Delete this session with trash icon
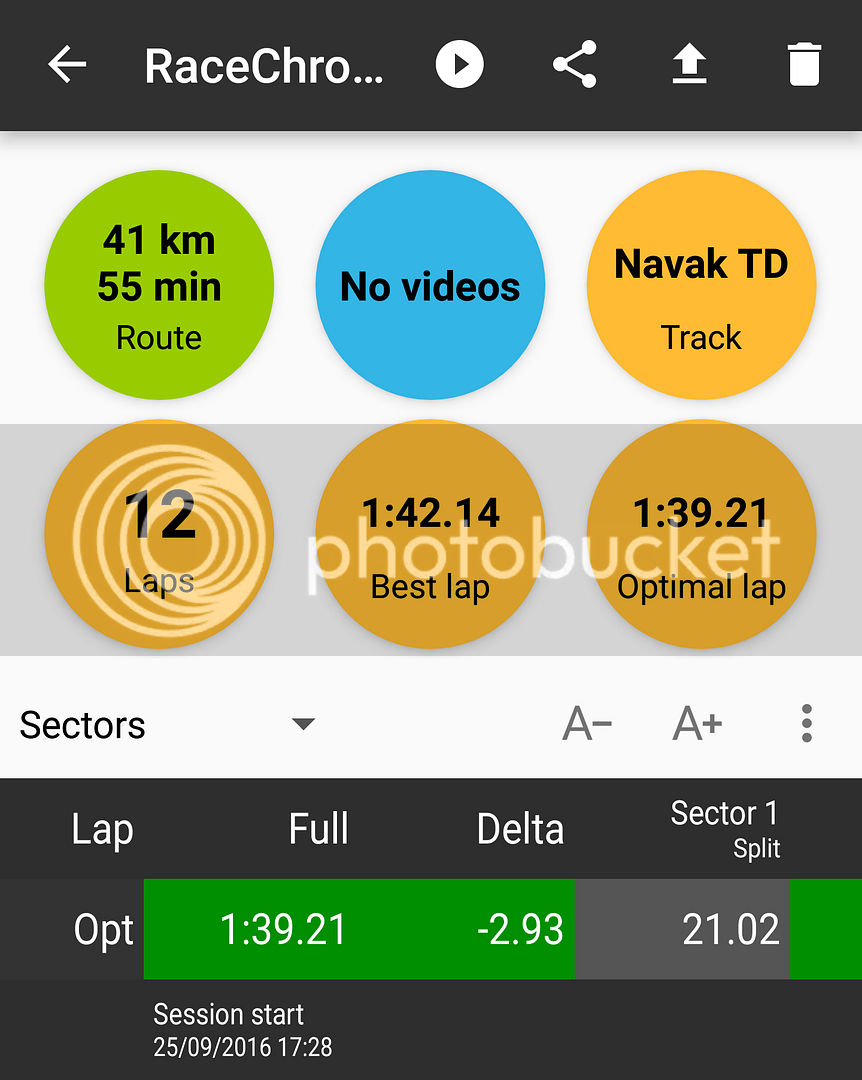The height and width of the screenshot is (1080, 862). (804, 64)
